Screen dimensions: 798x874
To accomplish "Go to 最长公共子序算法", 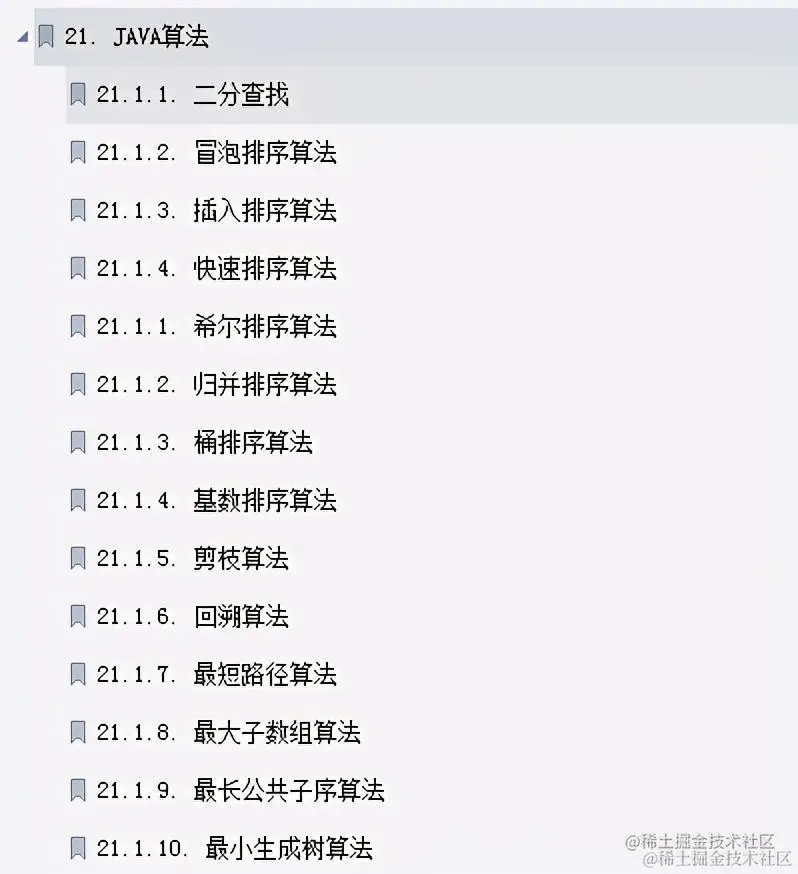I will 240,791.
